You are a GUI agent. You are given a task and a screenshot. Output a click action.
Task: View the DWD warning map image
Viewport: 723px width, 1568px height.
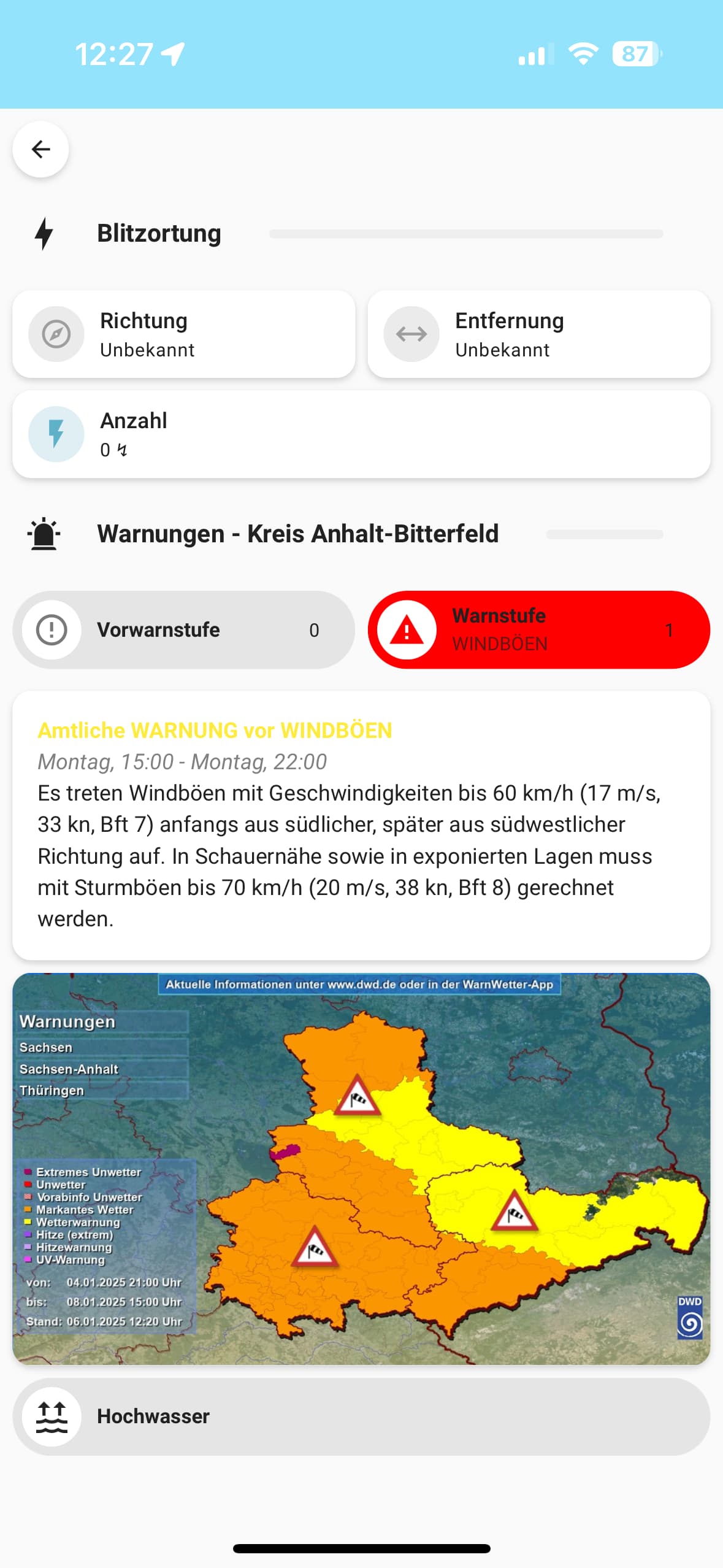[x=361, y=1169]
